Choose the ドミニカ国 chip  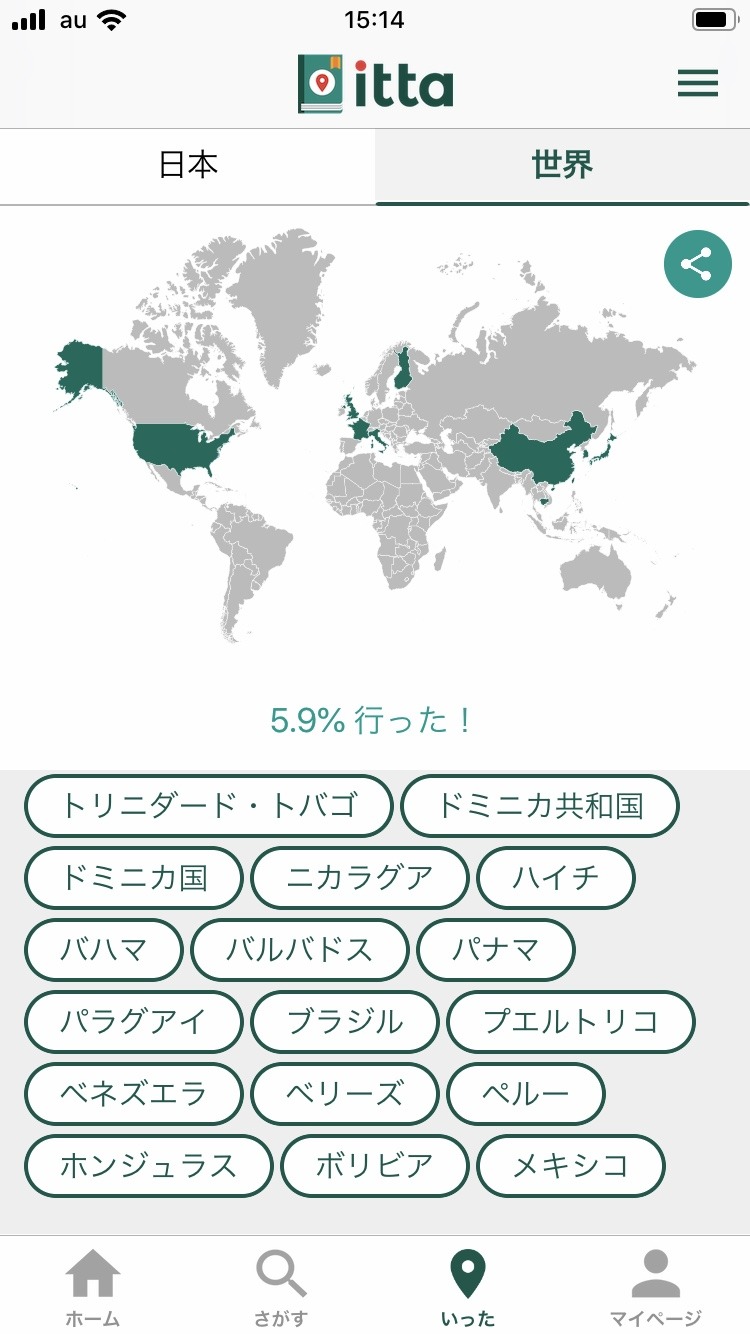point(134,878)
